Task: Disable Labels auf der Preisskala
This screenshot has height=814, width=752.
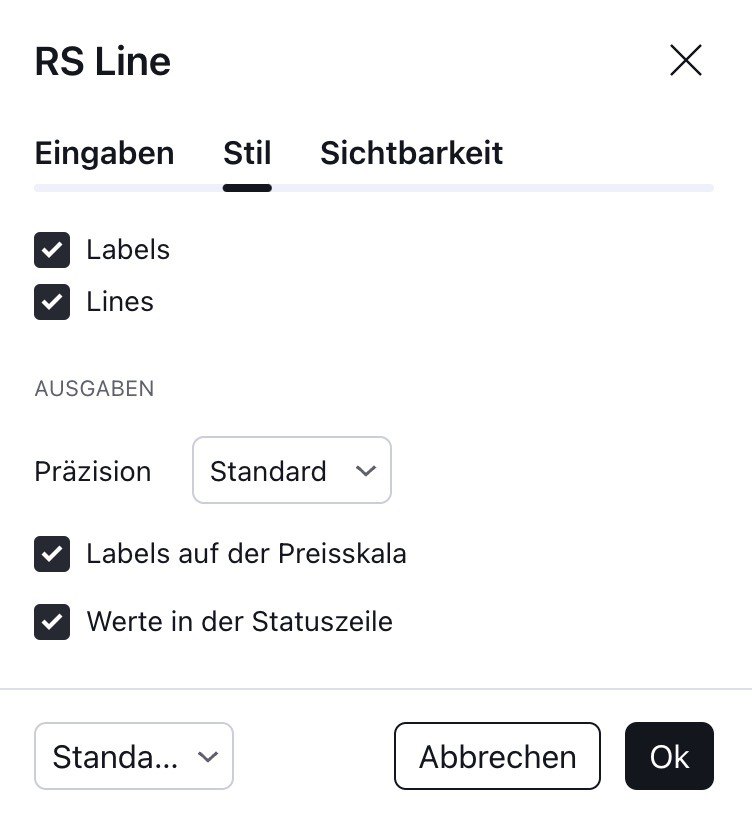Action: tap(52, 554)
